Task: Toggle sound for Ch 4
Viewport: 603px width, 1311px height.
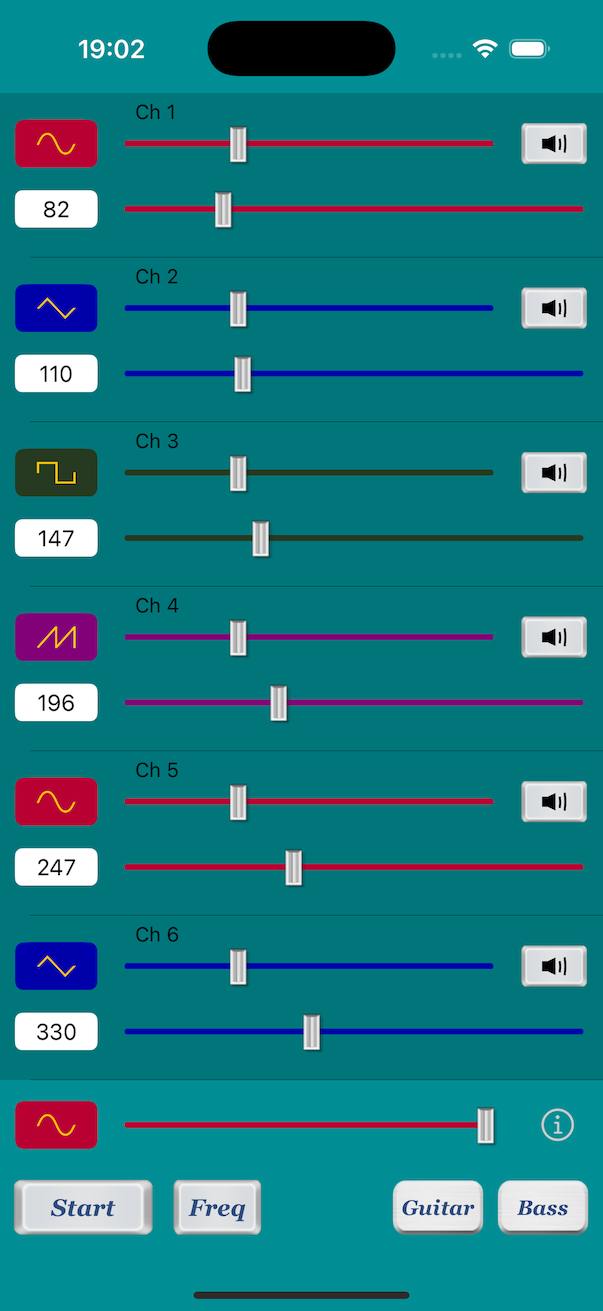Action: click(554, 637)
